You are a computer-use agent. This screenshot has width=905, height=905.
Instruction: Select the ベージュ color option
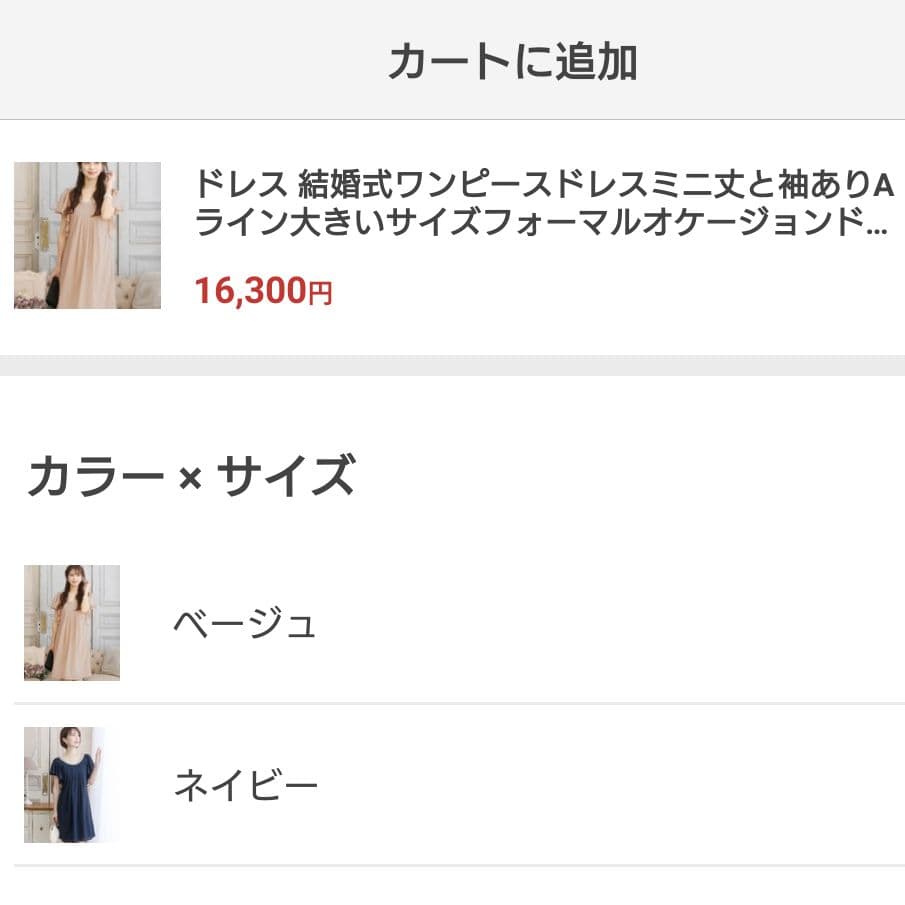tap(245, 623)
